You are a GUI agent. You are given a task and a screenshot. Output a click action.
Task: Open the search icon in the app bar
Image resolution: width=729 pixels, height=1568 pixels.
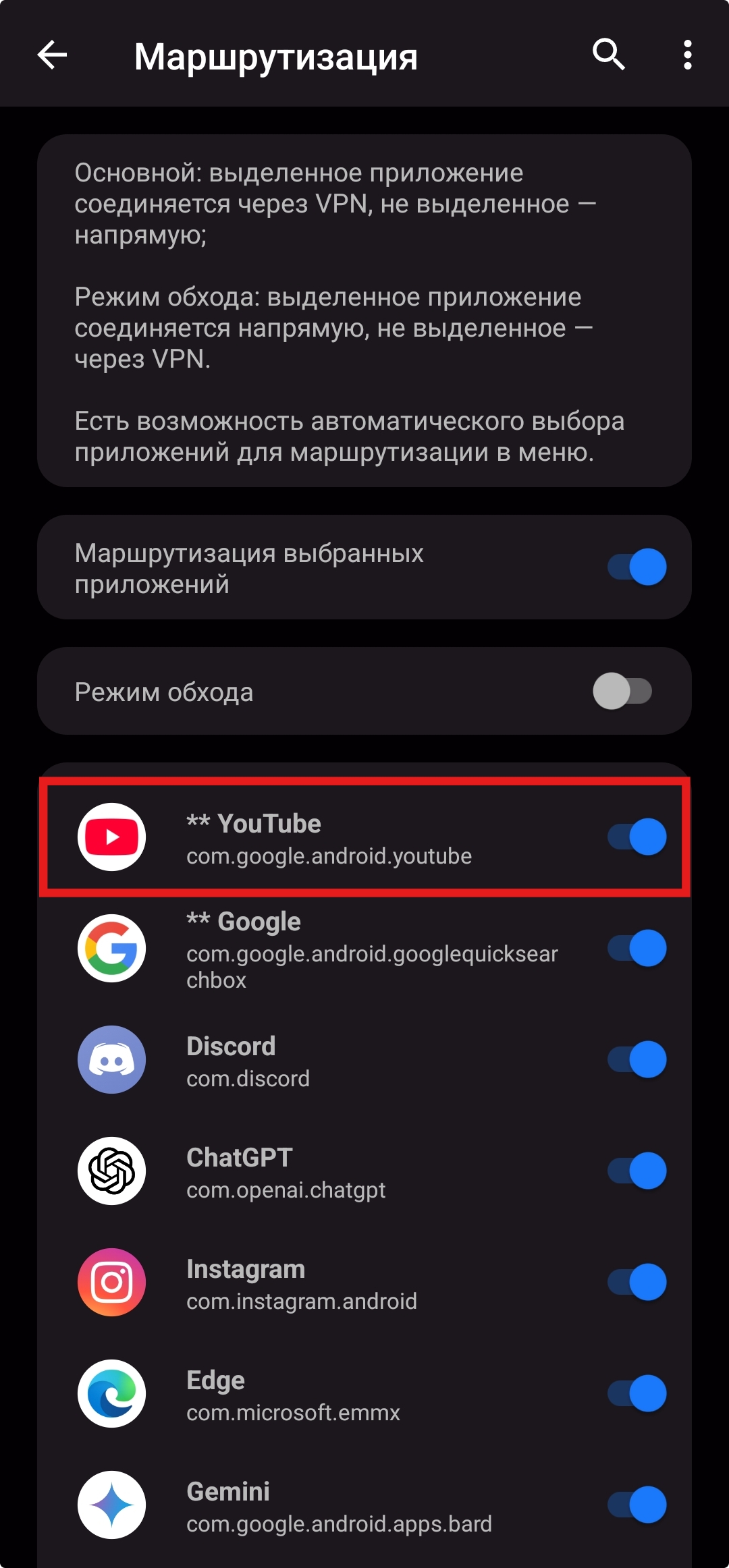click(x=608, y=55)
